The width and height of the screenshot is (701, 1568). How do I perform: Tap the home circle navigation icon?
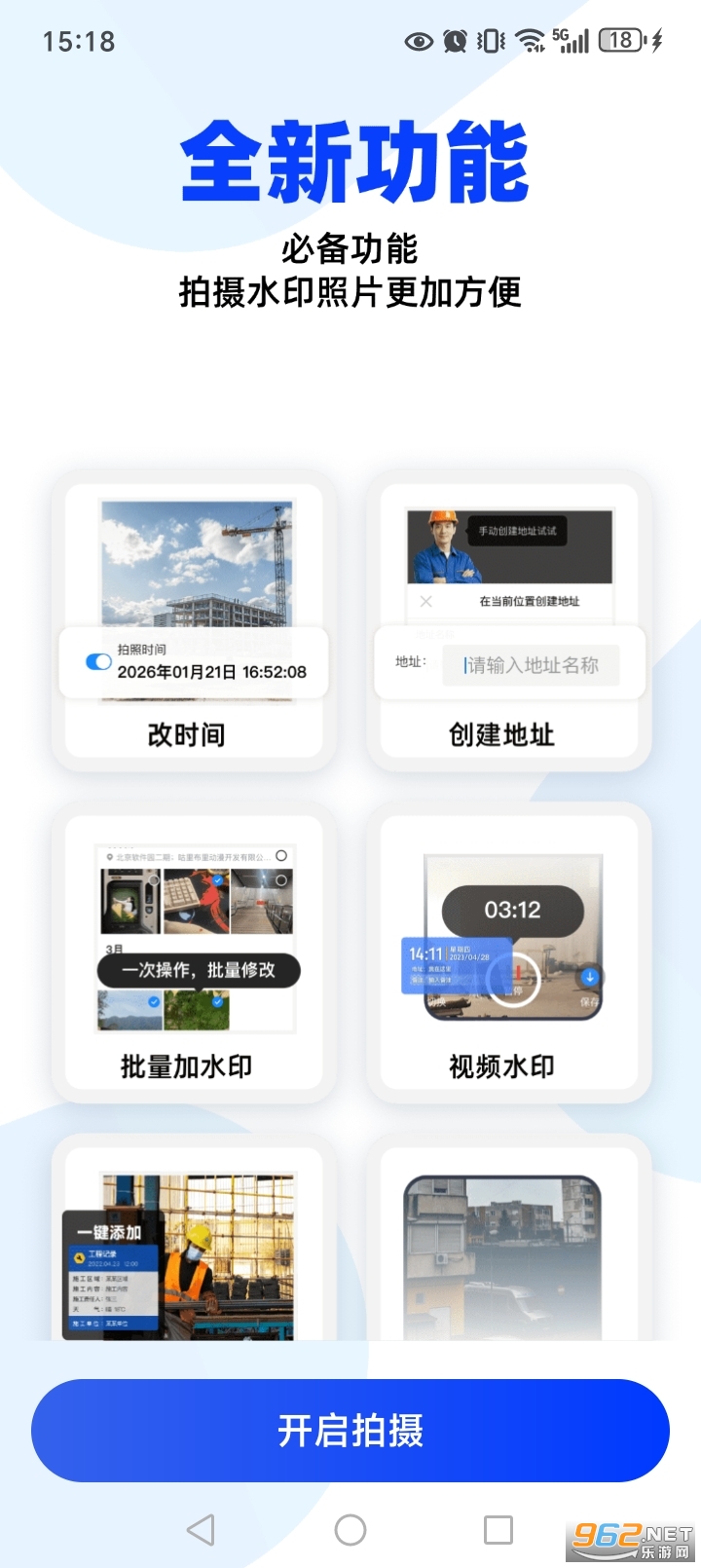coord(350,1530)
